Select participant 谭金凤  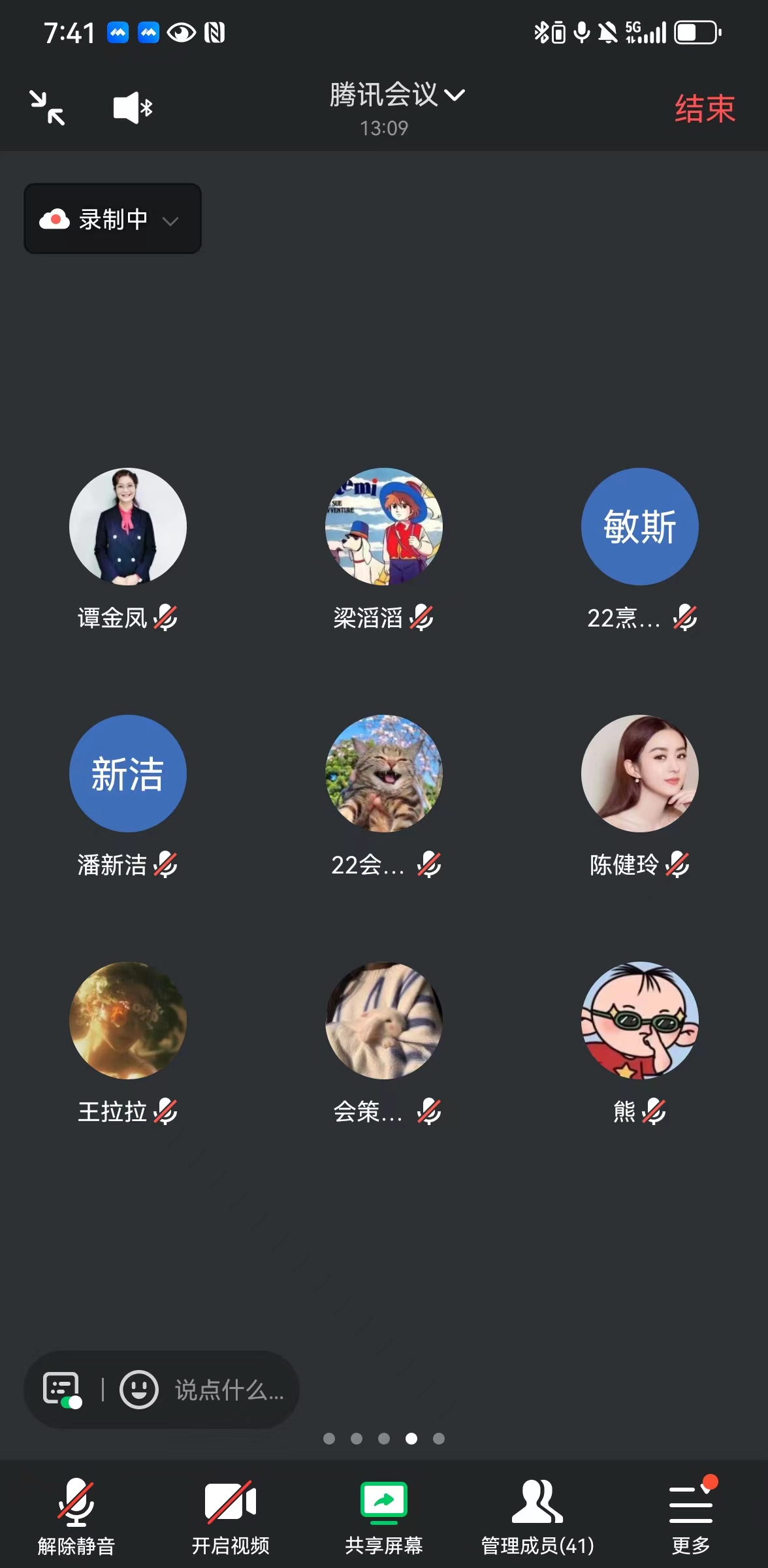[128, 527]
